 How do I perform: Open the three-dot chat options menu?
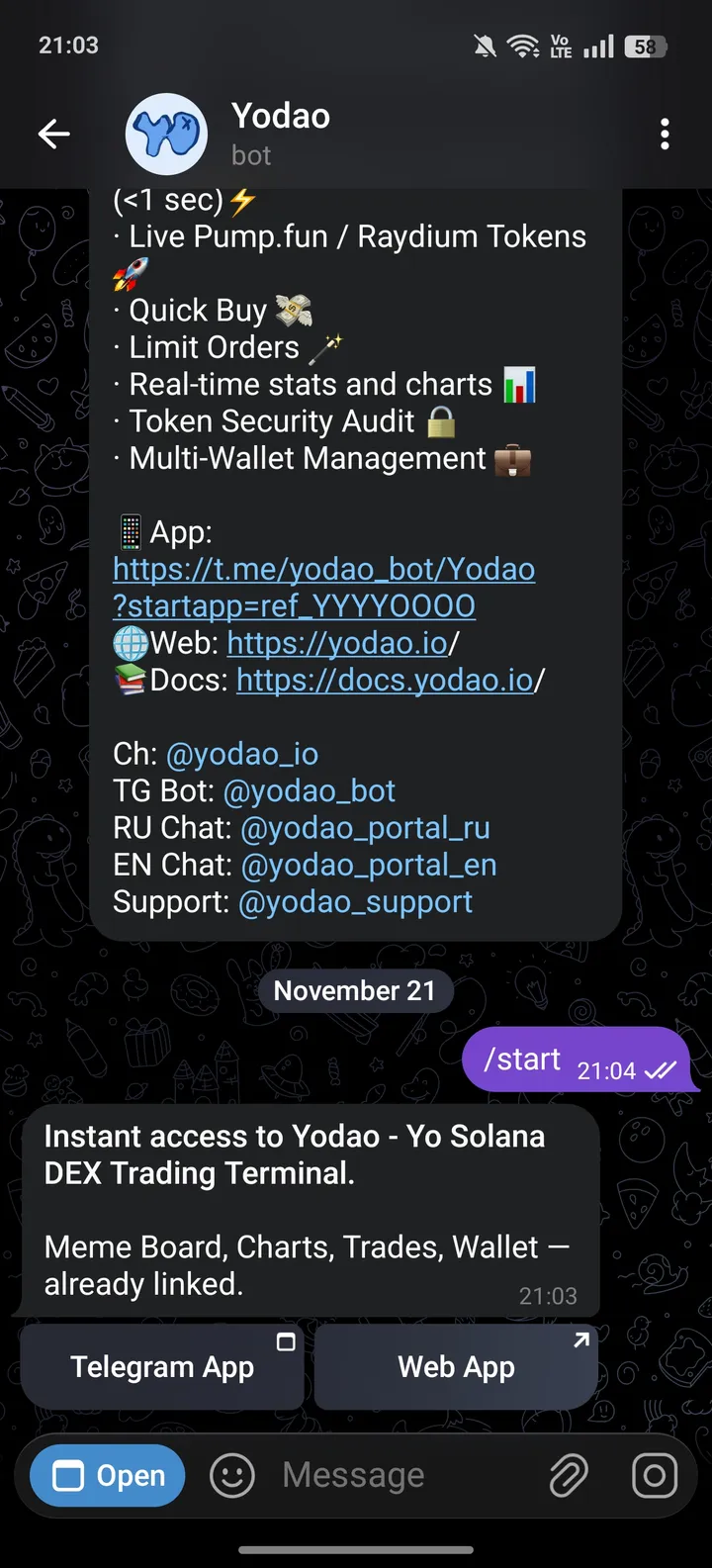point(665,134)
